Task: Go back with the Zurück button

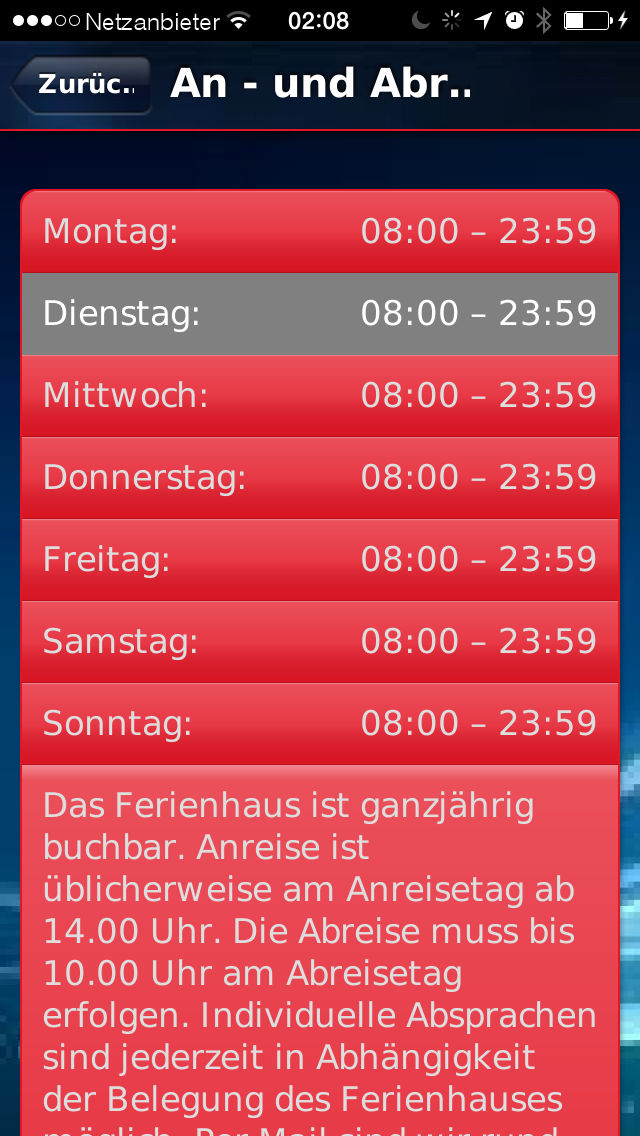Action: coord(81,85)
